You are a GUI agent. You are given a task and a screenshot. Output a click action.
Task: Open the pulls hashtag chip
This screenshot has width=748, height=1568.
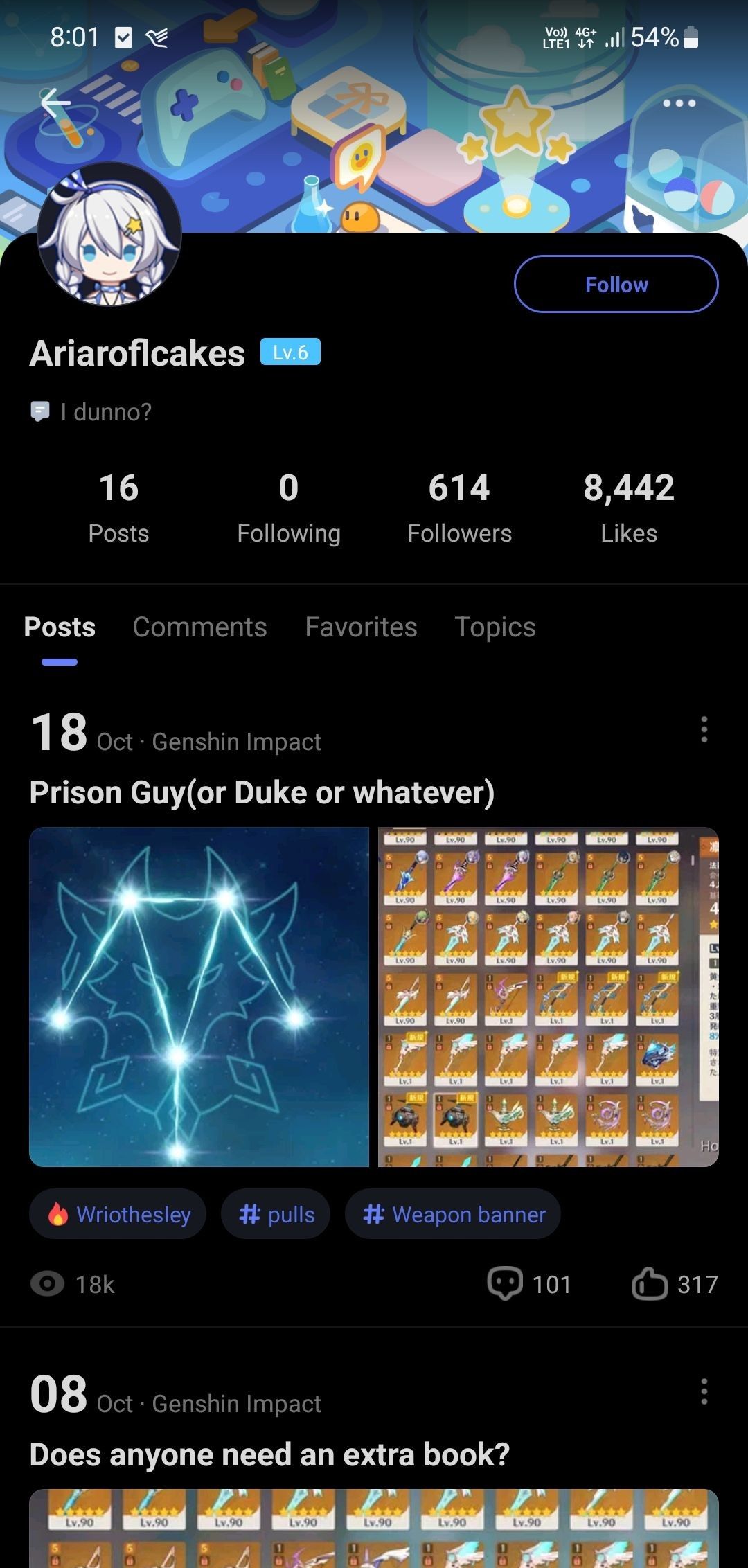pos(276,1214)
